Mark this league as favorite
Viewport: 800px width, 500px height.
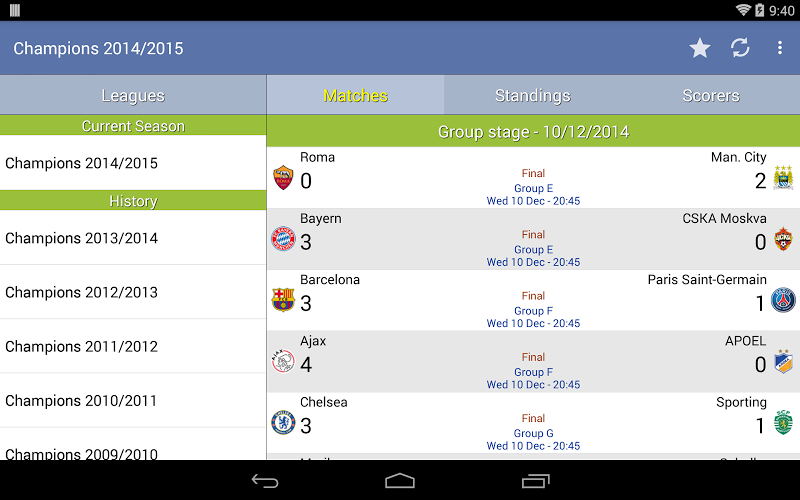coord(700,48)
